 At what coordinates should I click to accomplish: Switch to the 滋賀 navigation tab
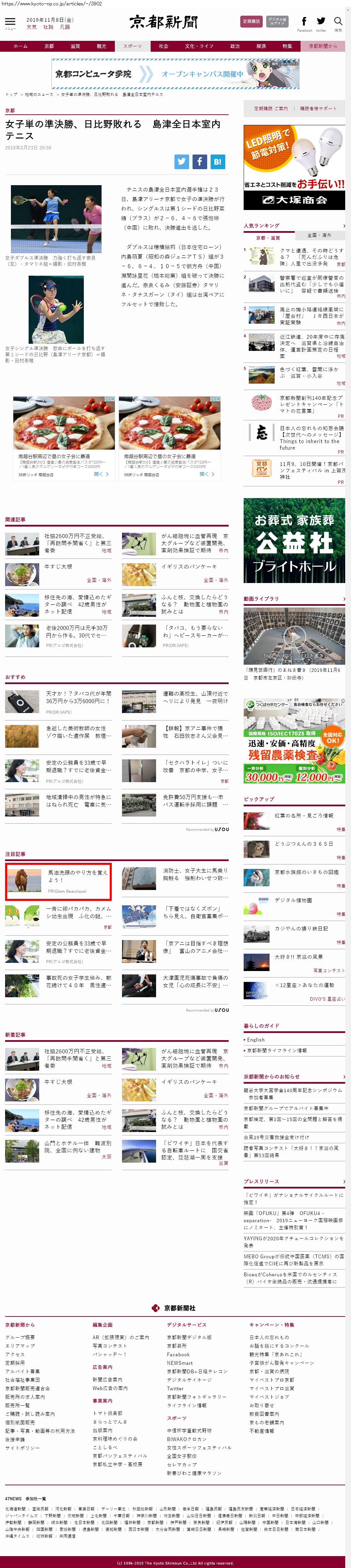coord(75,46)
